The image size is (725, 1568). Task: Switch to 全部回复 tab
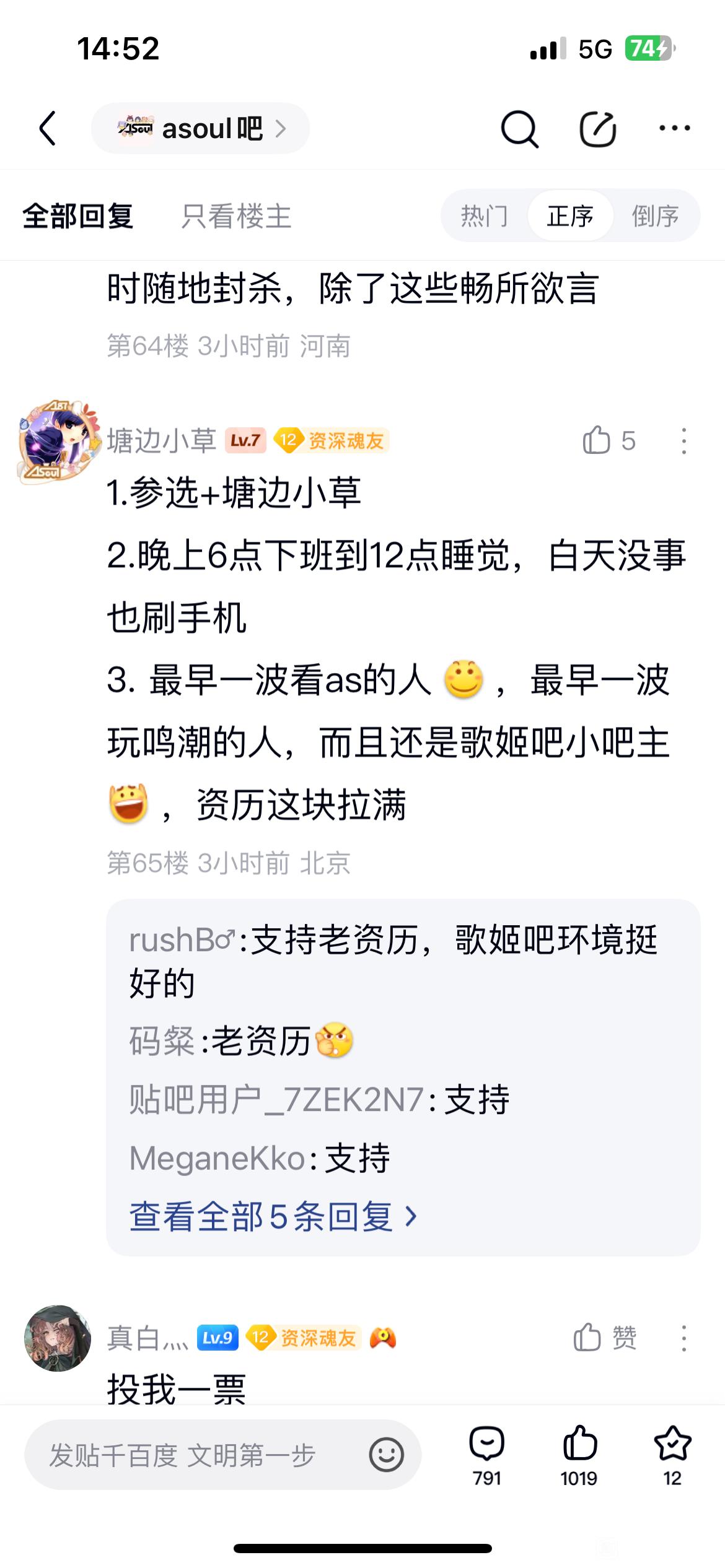coord(78,216)
